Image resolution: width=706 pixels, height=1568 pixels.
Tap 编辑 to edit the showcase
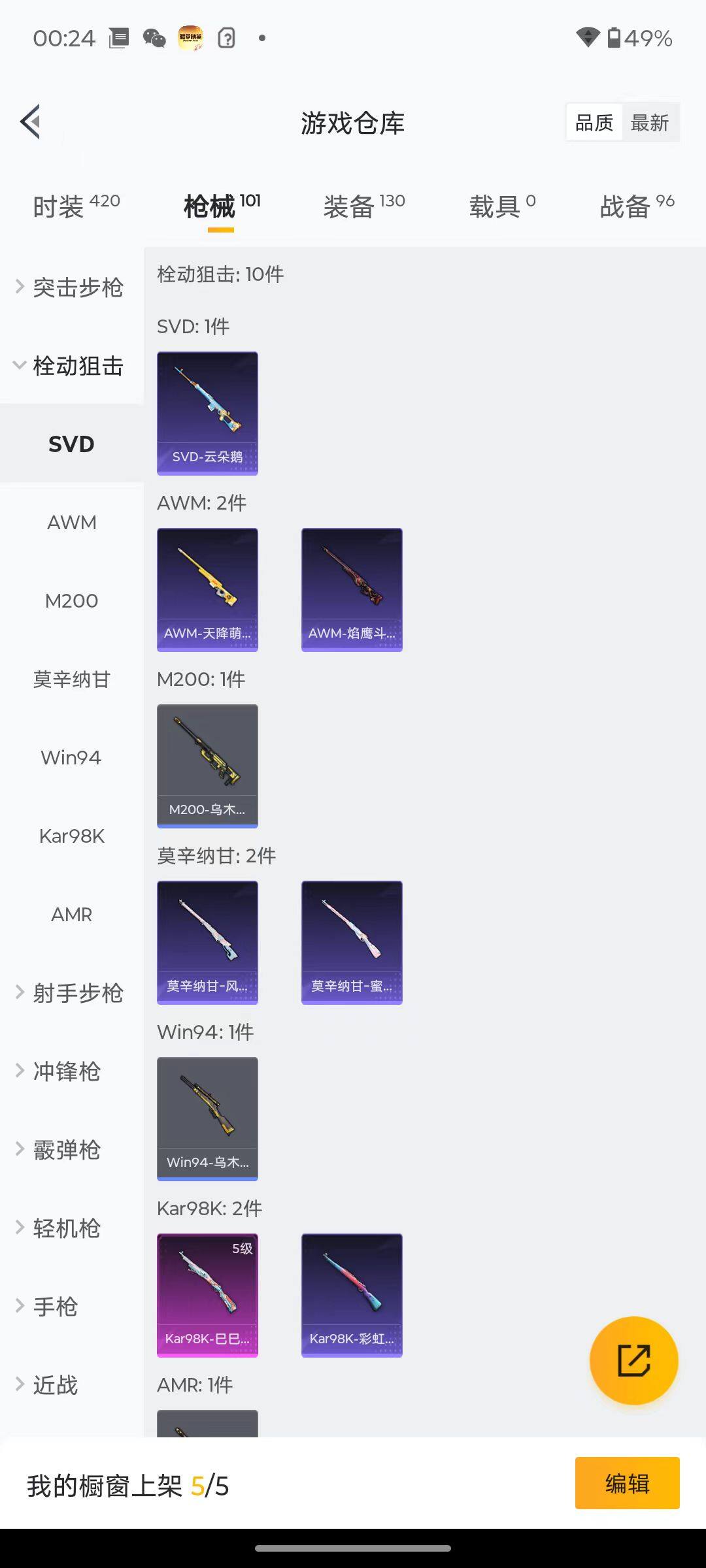627,1483
